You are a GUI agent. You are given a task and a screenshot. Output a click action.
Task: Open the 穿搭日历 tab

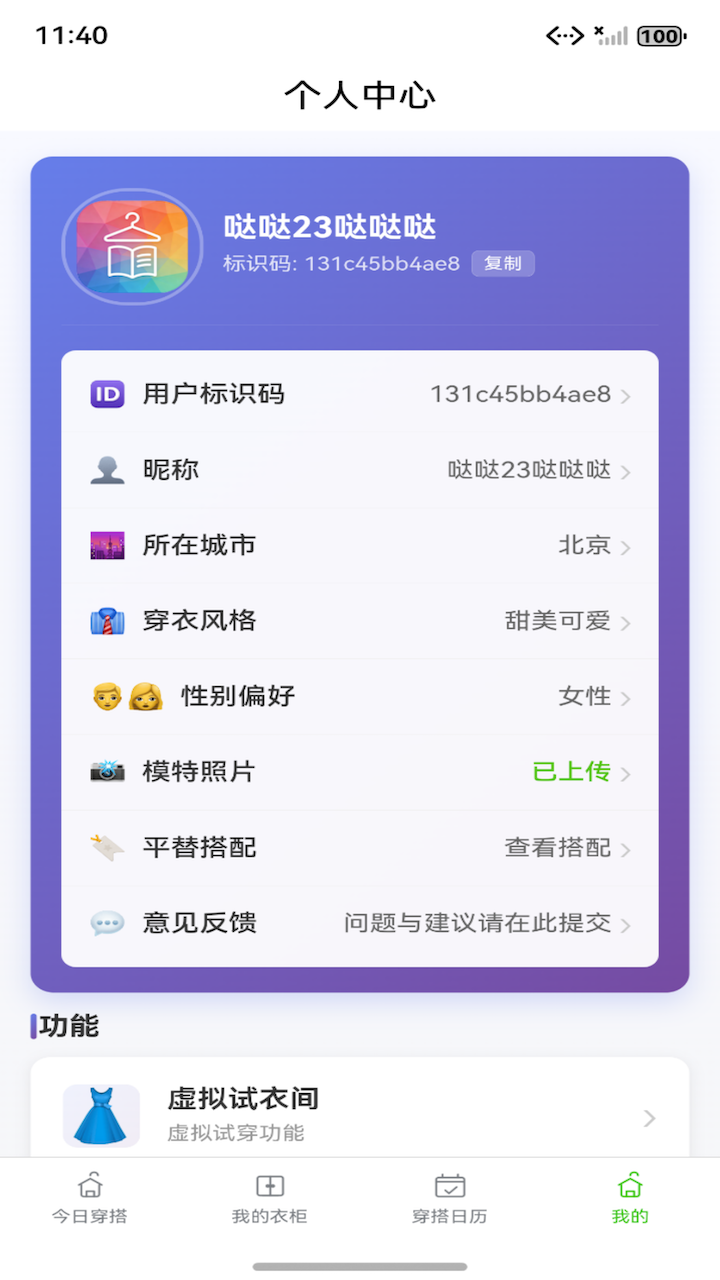coord(450,1196)
